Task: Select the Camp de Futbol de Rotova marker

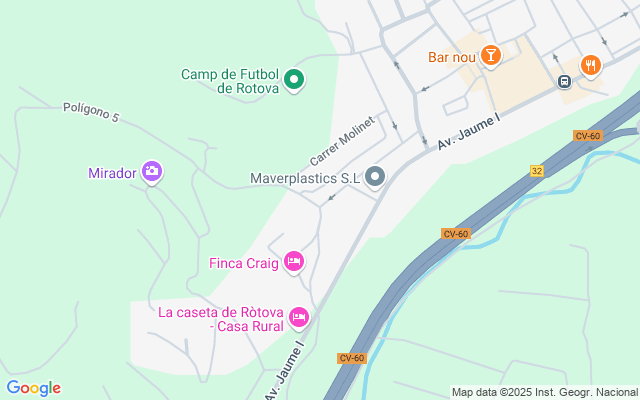Action: [293, 80]
